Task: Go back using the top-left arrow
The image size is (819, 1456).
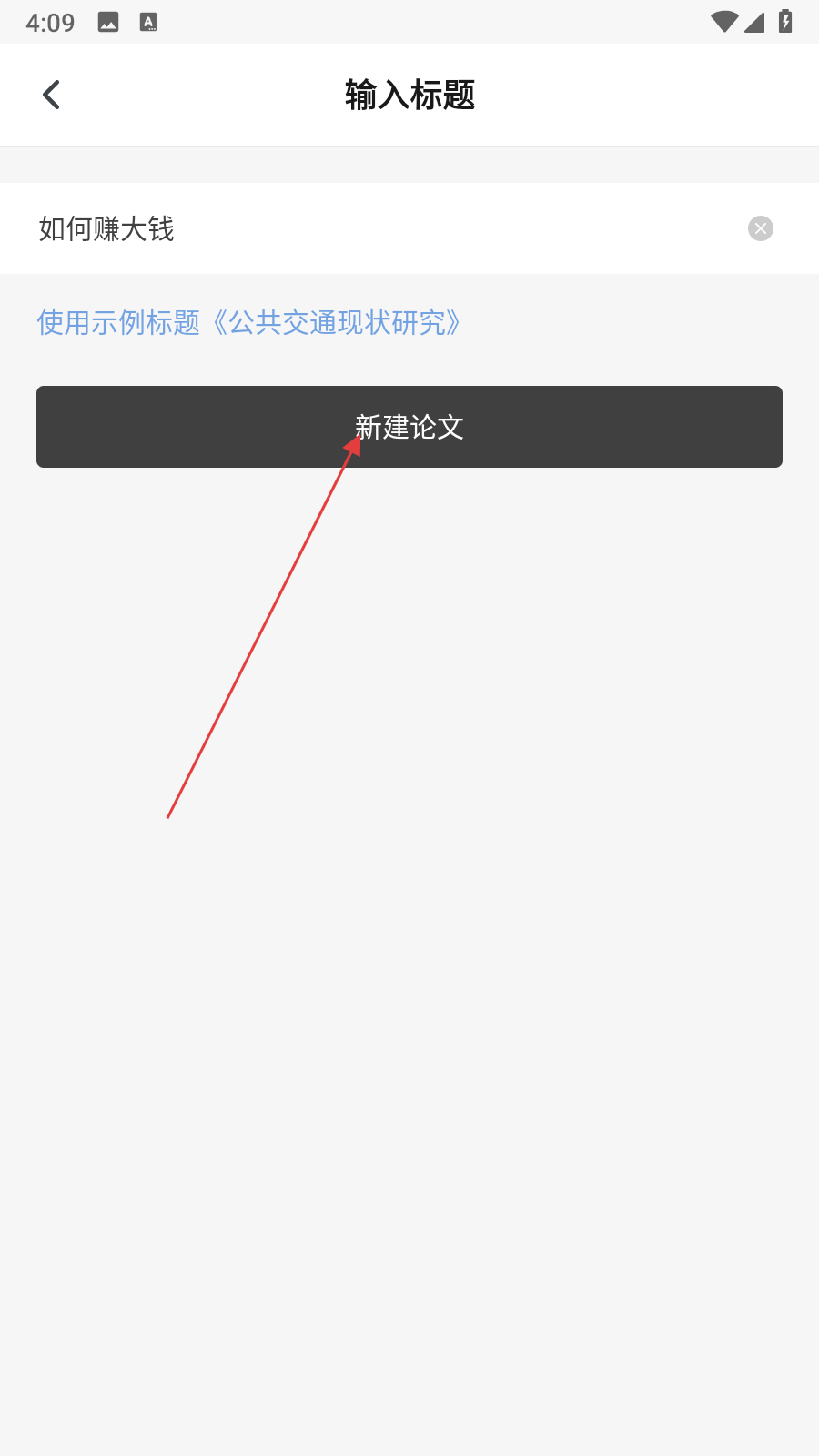Action: click(52, 95)
